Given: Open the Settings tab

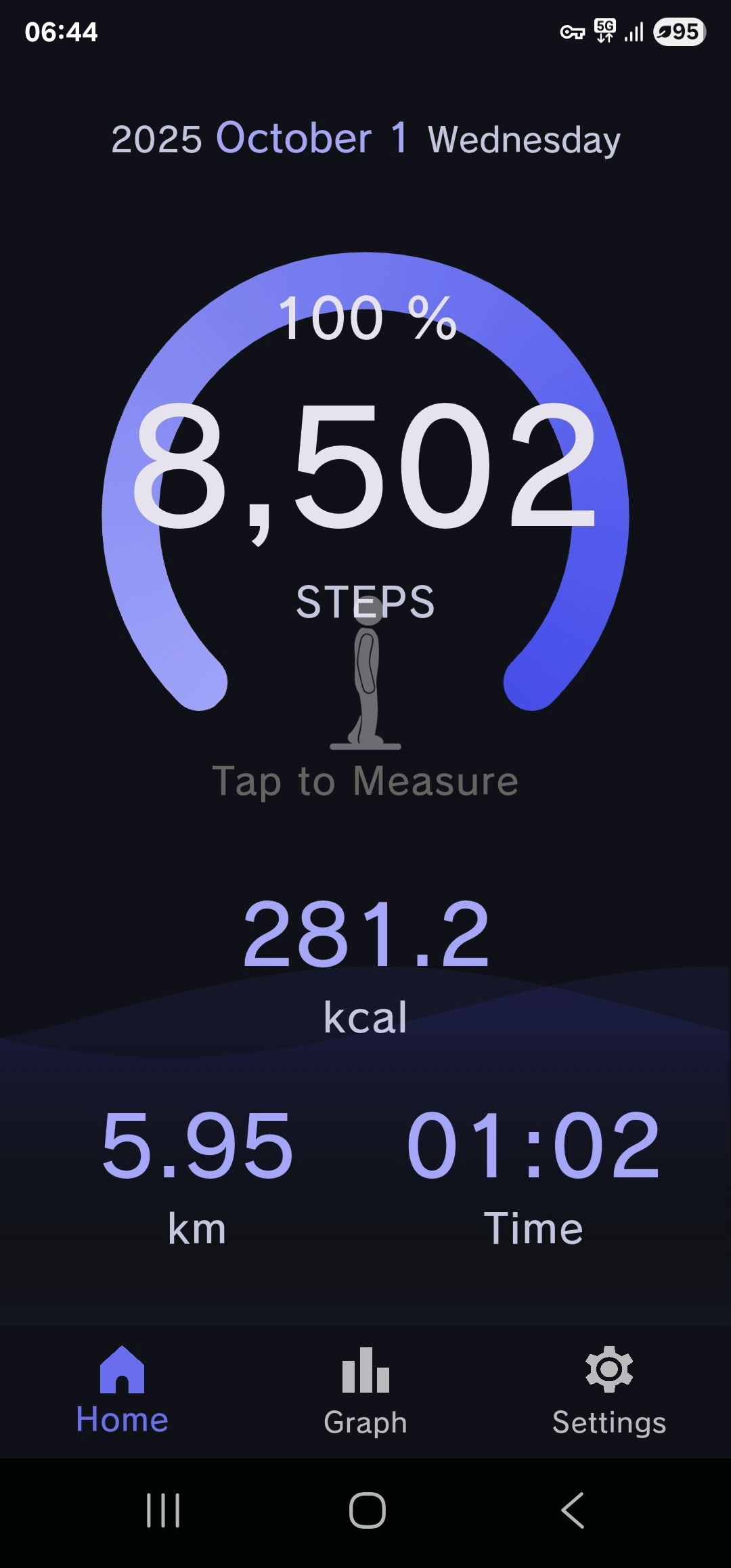Looking at the screenshot, I should tap(608, 1391).
